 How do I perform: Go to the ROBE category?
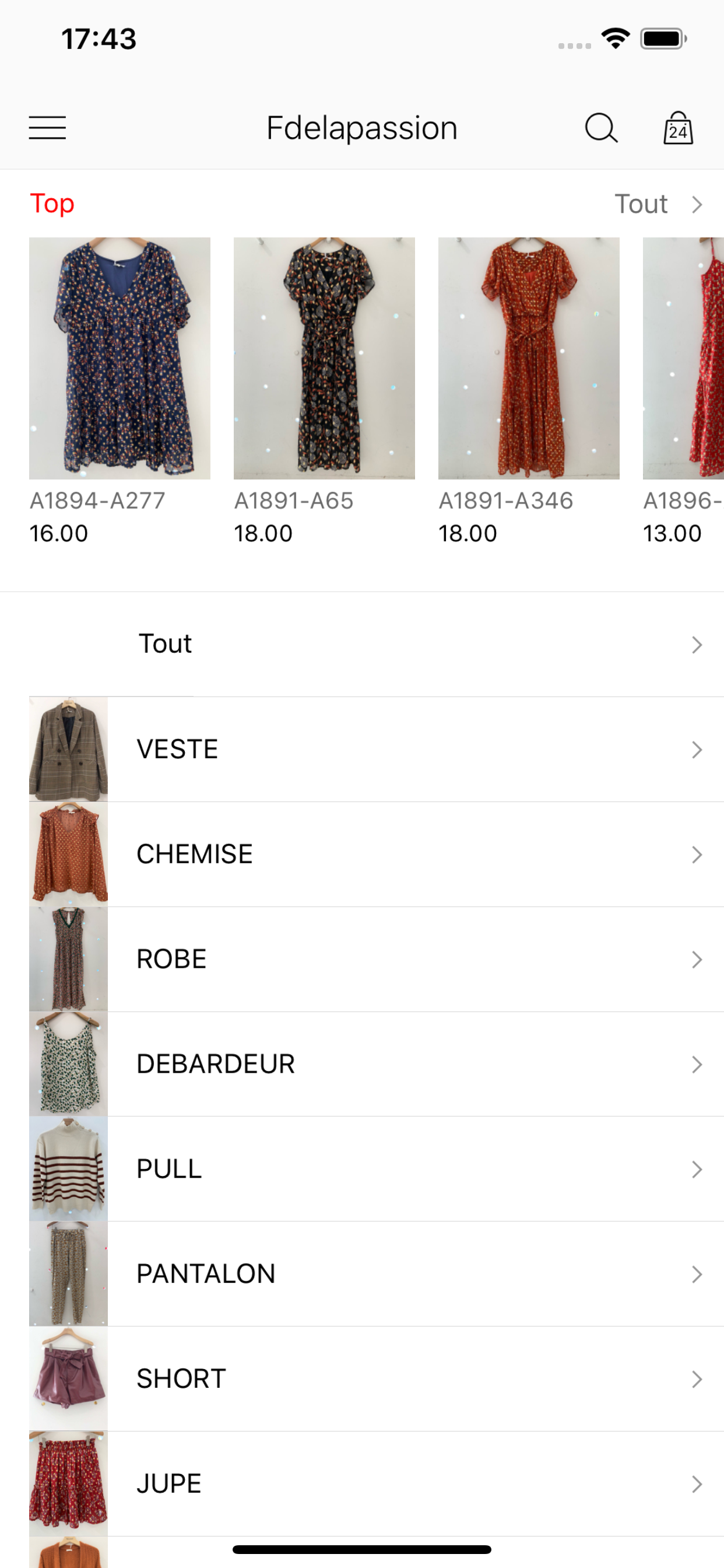(365, 960)
